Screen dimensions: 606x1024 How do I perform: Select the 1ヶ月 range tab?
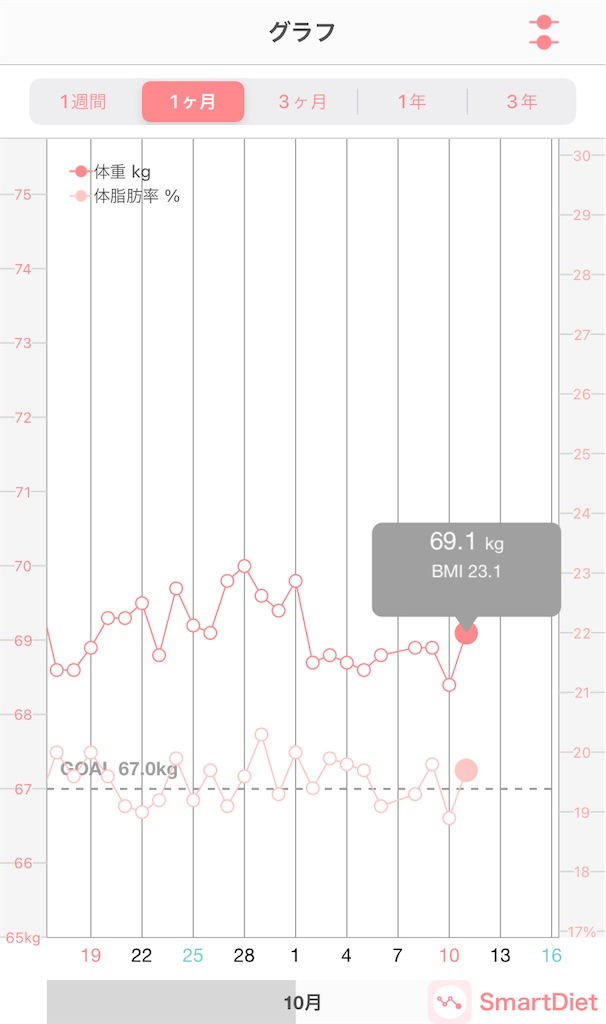pos(193,102)
